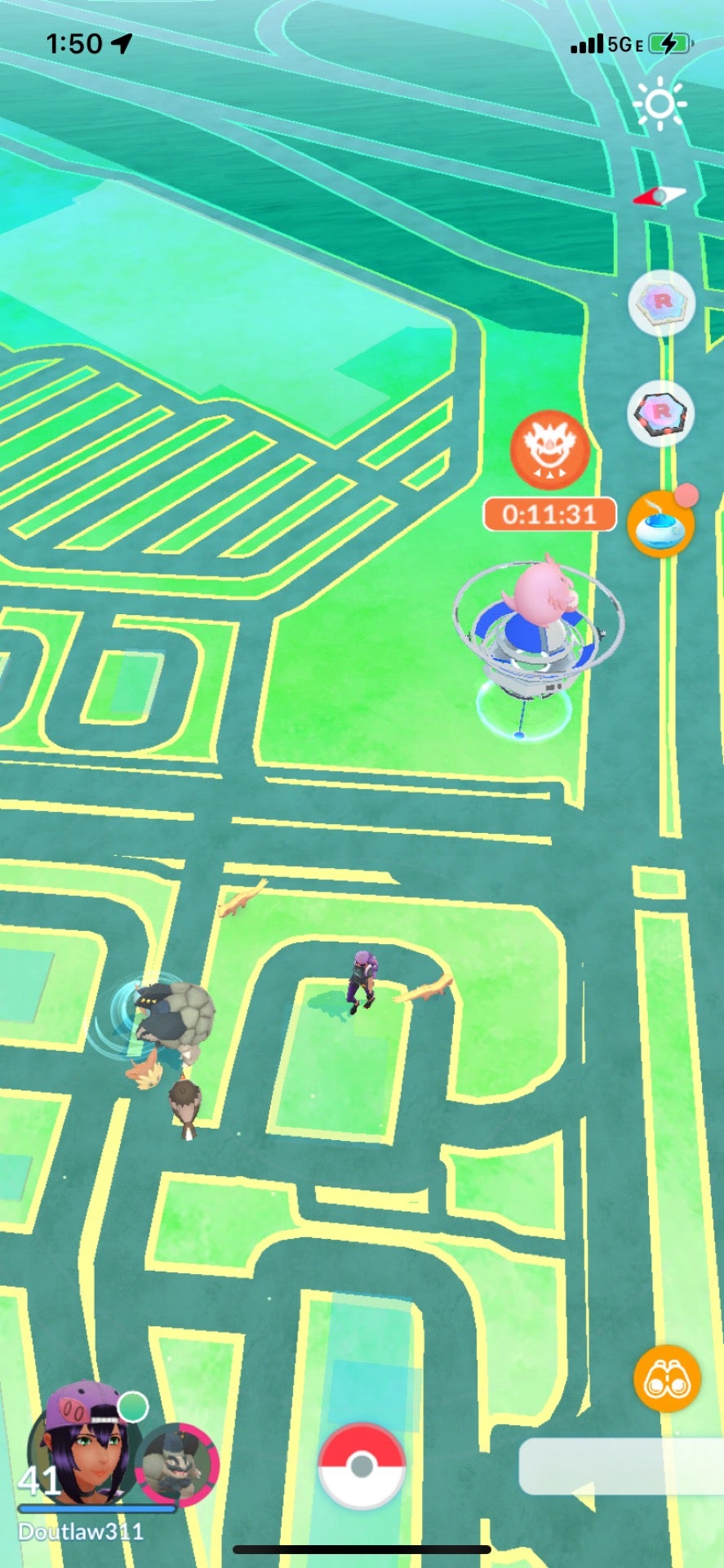Open the lower Super Rocket Radar icon
Viewport: 724px width, 1568px height.
pos(661,412)
